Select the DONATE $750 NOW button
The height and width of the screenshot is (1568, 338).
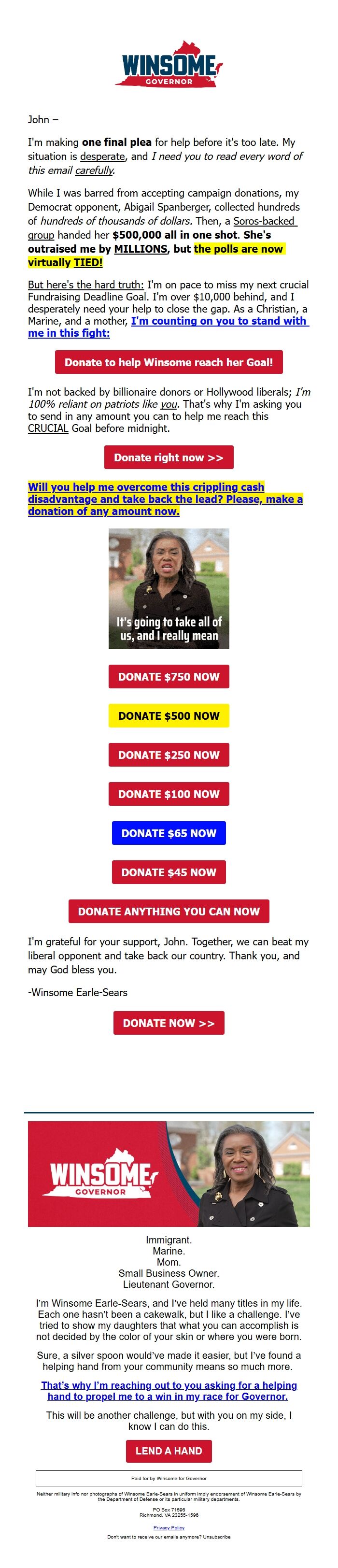(x=169, y=677)
